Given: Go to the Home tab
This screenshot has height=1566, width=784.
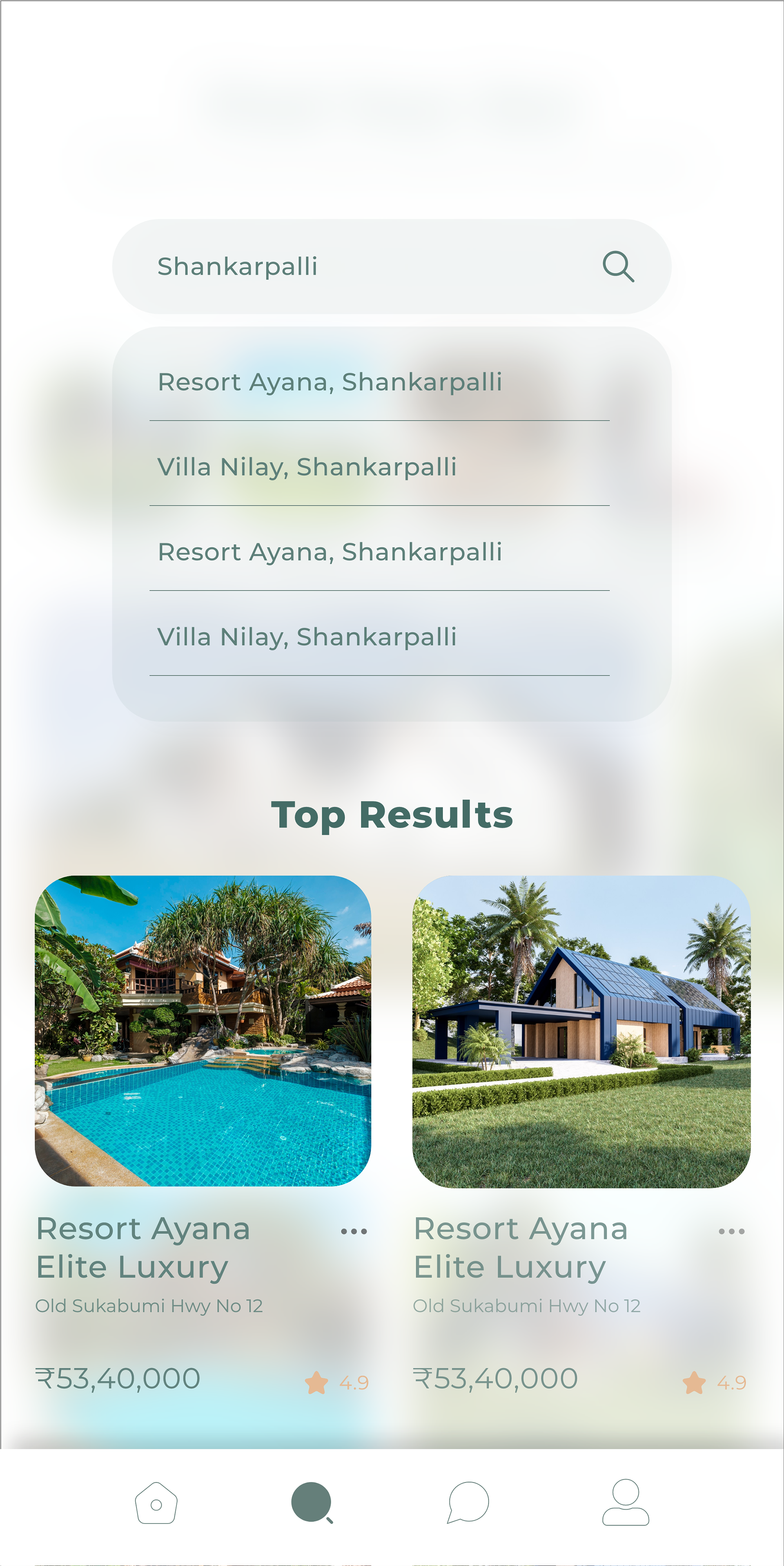Looking at the screenshot, I should (x=156, y=1503).
